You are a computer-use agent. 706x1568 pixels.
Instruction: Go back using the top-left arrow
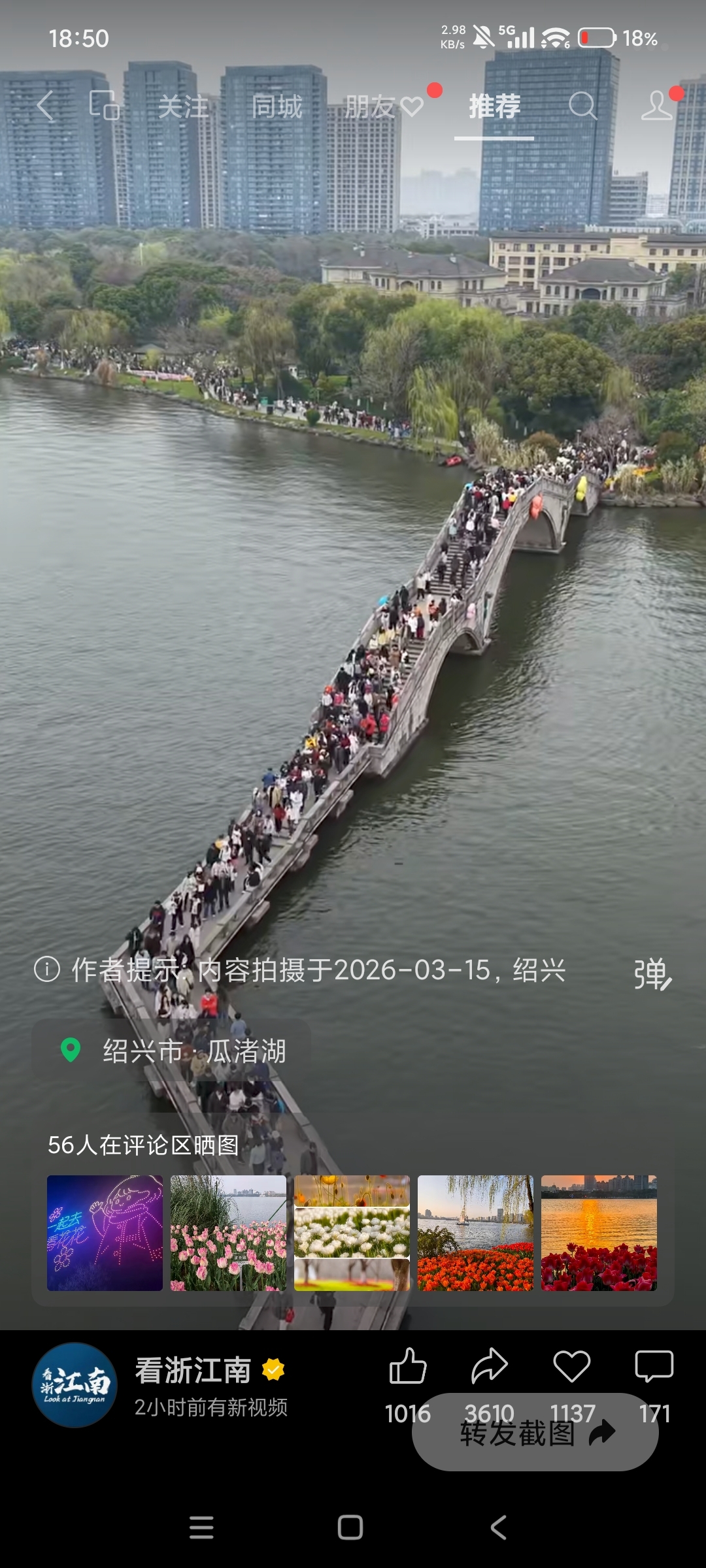click(44, 106)
